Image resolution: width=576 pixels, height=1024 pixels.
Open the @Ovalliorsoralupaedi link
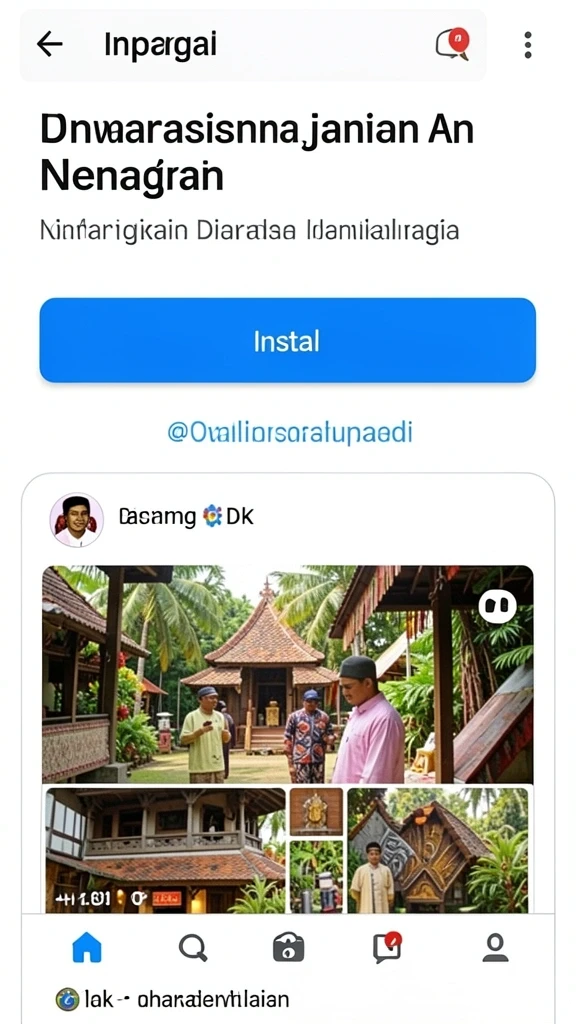(x=289, y=432)
